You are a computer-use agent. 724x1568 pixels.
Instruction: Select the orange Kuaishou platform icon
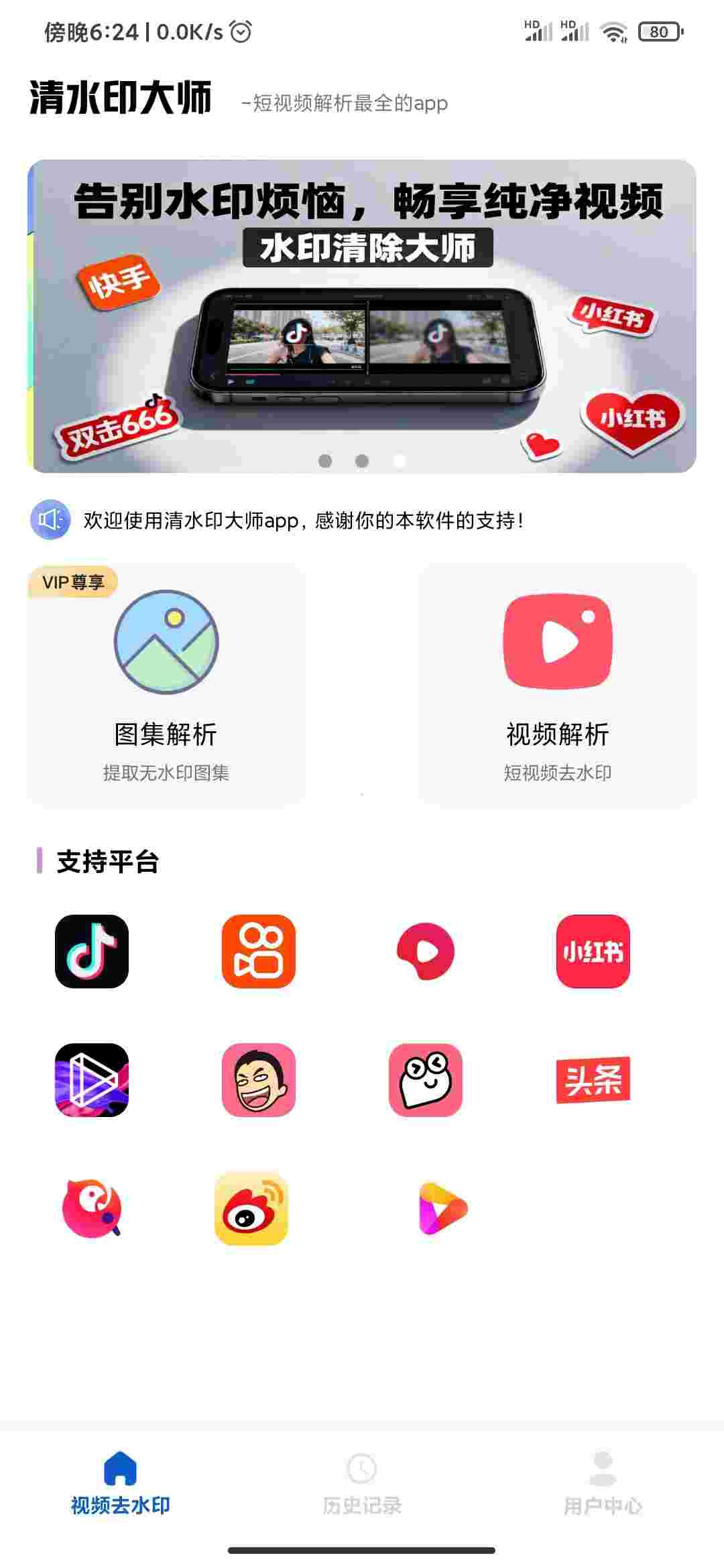pyautogui.click(x=259, y=951)
